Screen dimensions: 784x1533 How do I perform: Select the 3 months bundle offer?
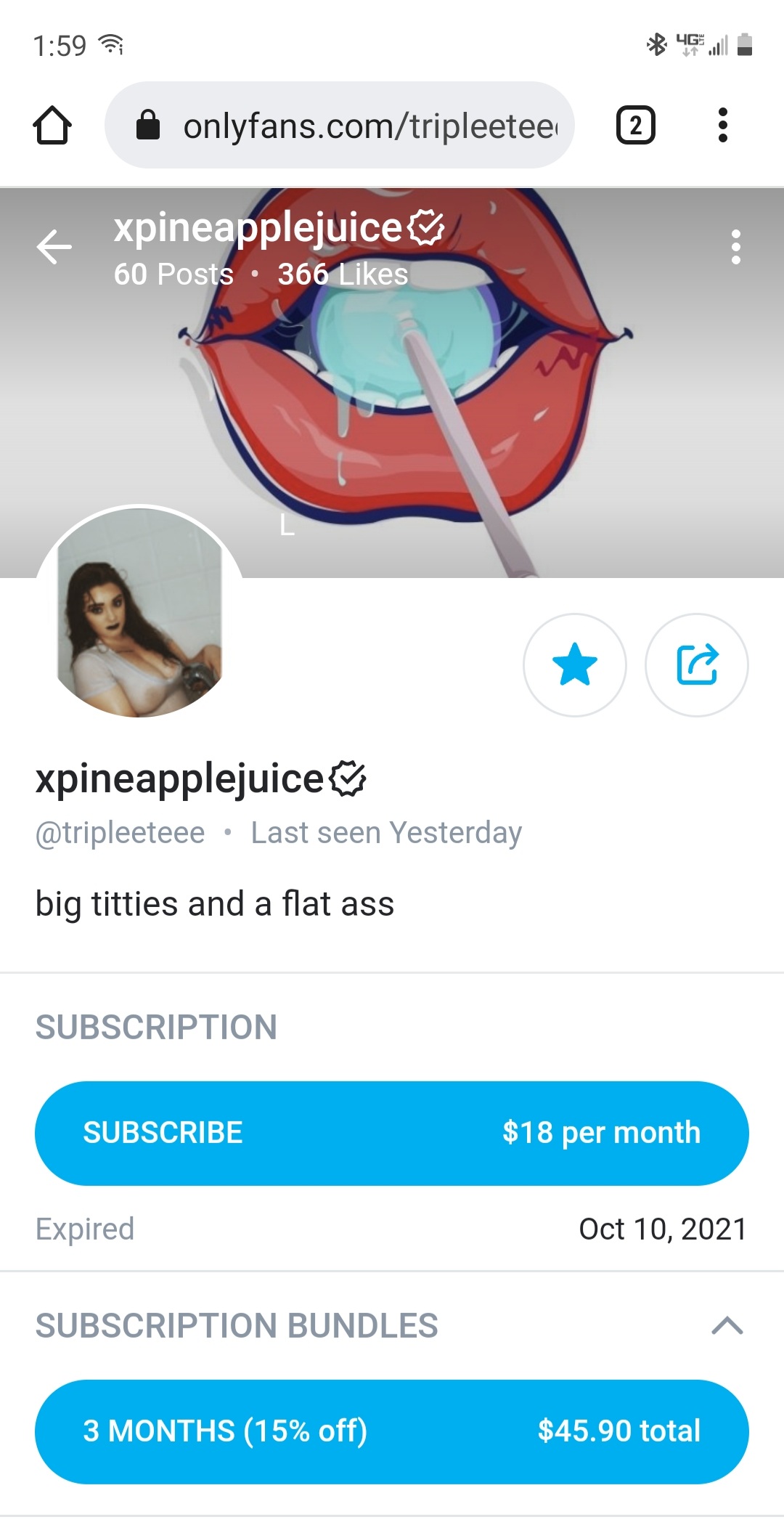pyautogui.click(x=392, y=1431)
